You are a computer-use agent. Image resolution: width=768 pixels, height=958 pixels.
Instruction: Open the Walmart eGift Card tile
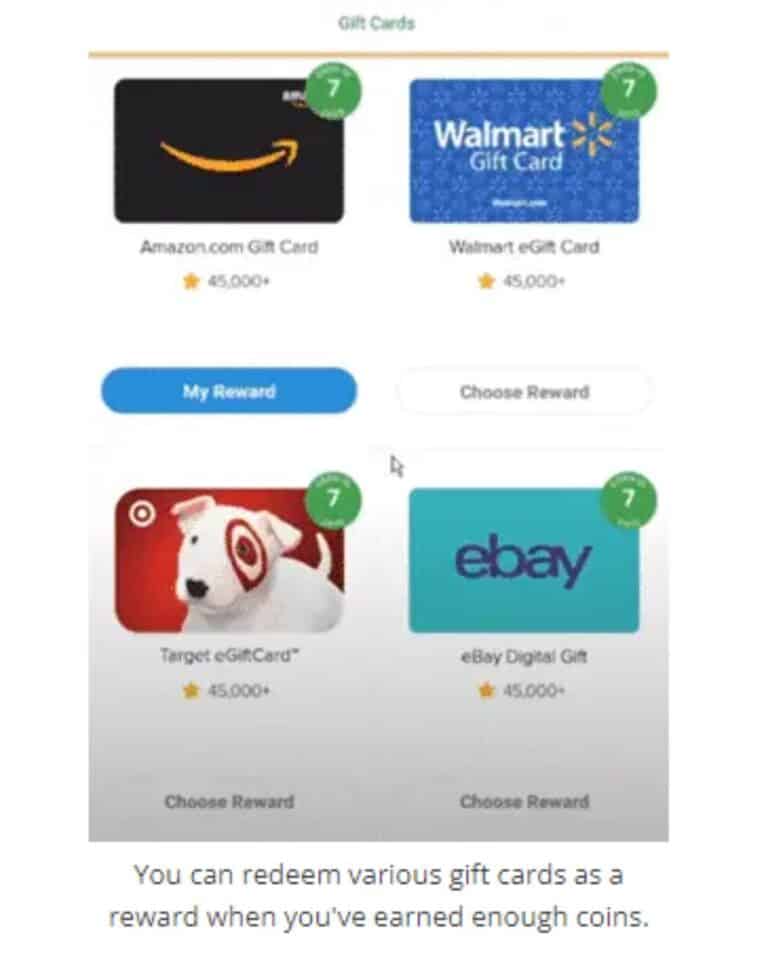(x=524, y=151)
